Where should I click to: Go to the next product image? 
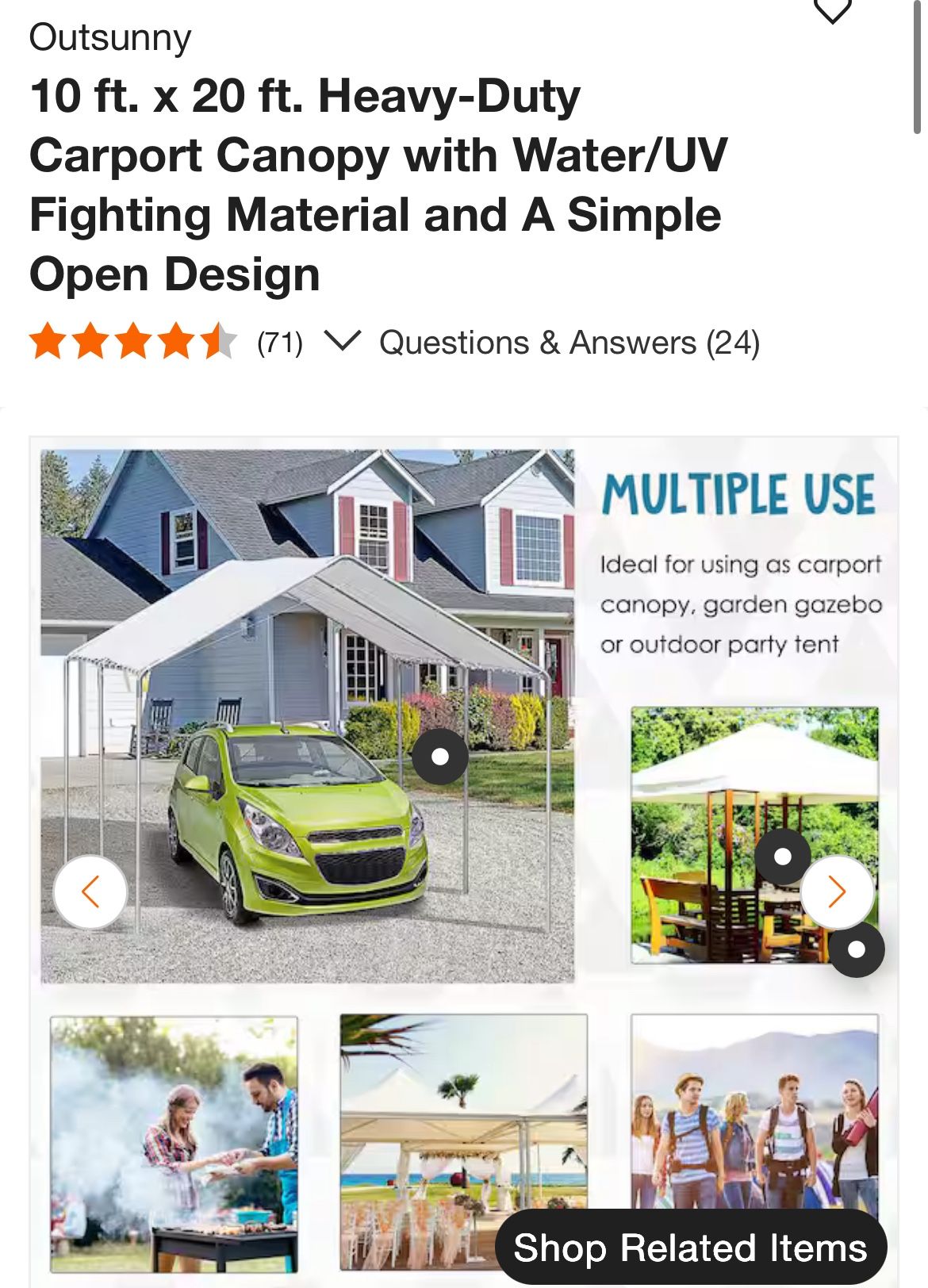click(x=837, y=892)
